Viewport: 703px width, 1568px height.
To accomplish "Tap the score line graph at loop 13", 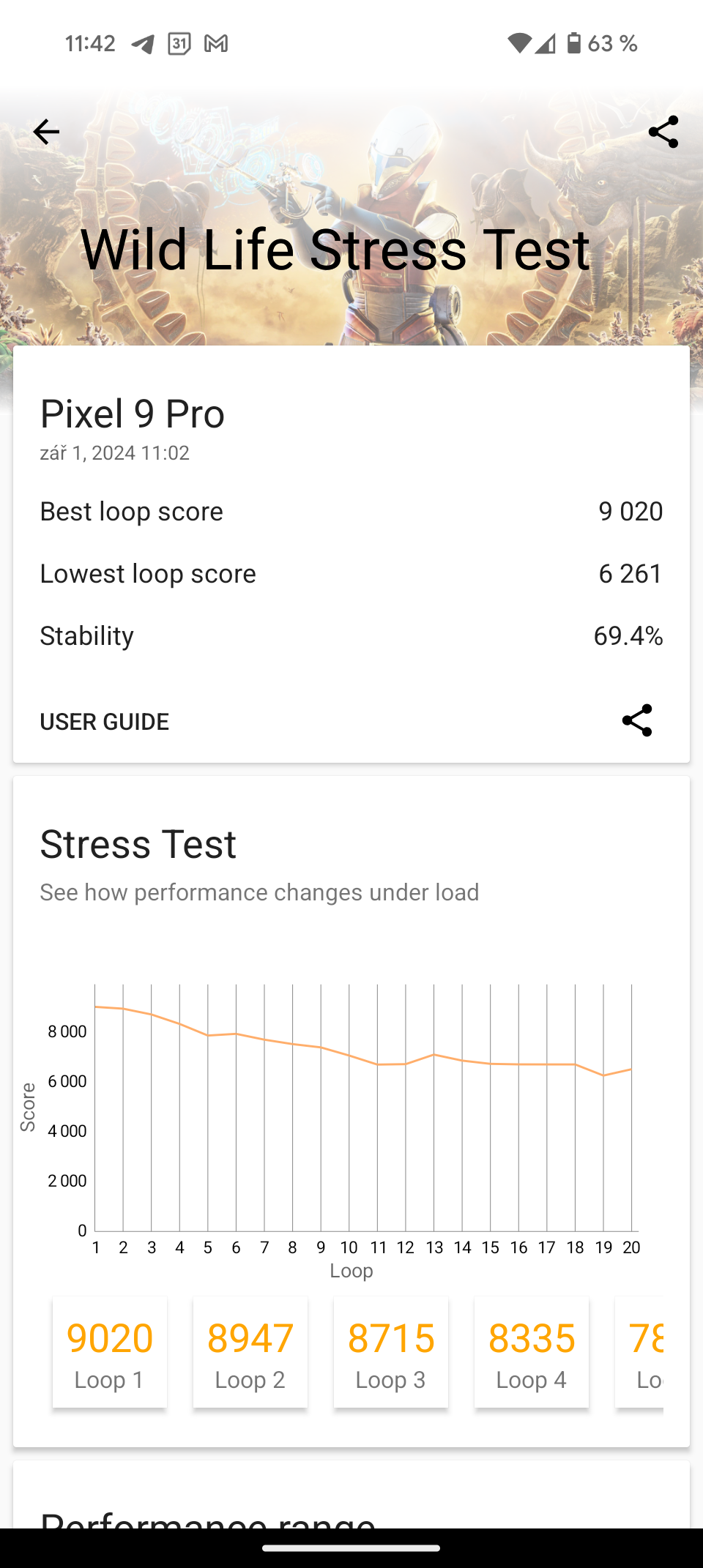I will 434,1053.
